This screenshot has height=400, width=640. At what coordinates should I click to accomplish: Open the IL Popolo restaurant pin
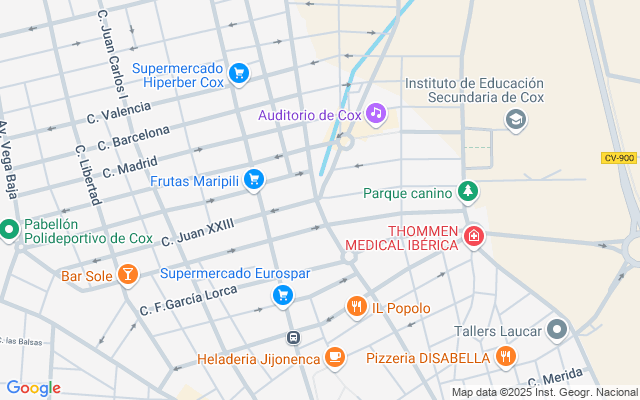(356, 307)
